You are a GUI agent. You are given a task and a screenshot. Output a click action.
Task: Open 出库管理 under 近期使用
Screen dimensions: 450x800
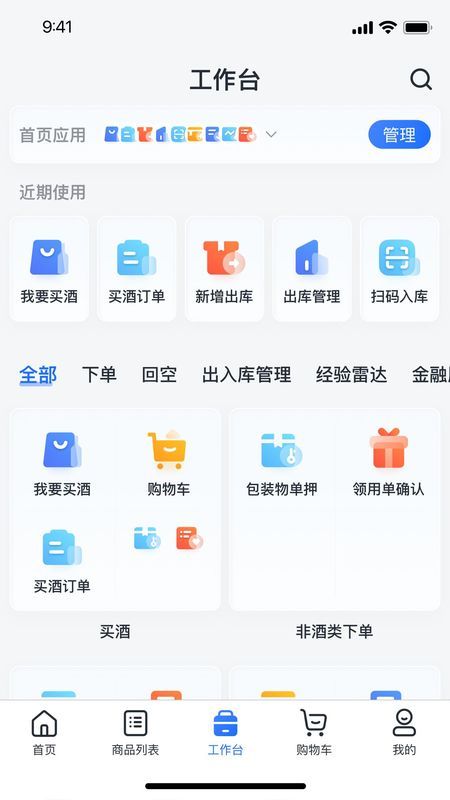pyautogui.click(x=312, y=269)
